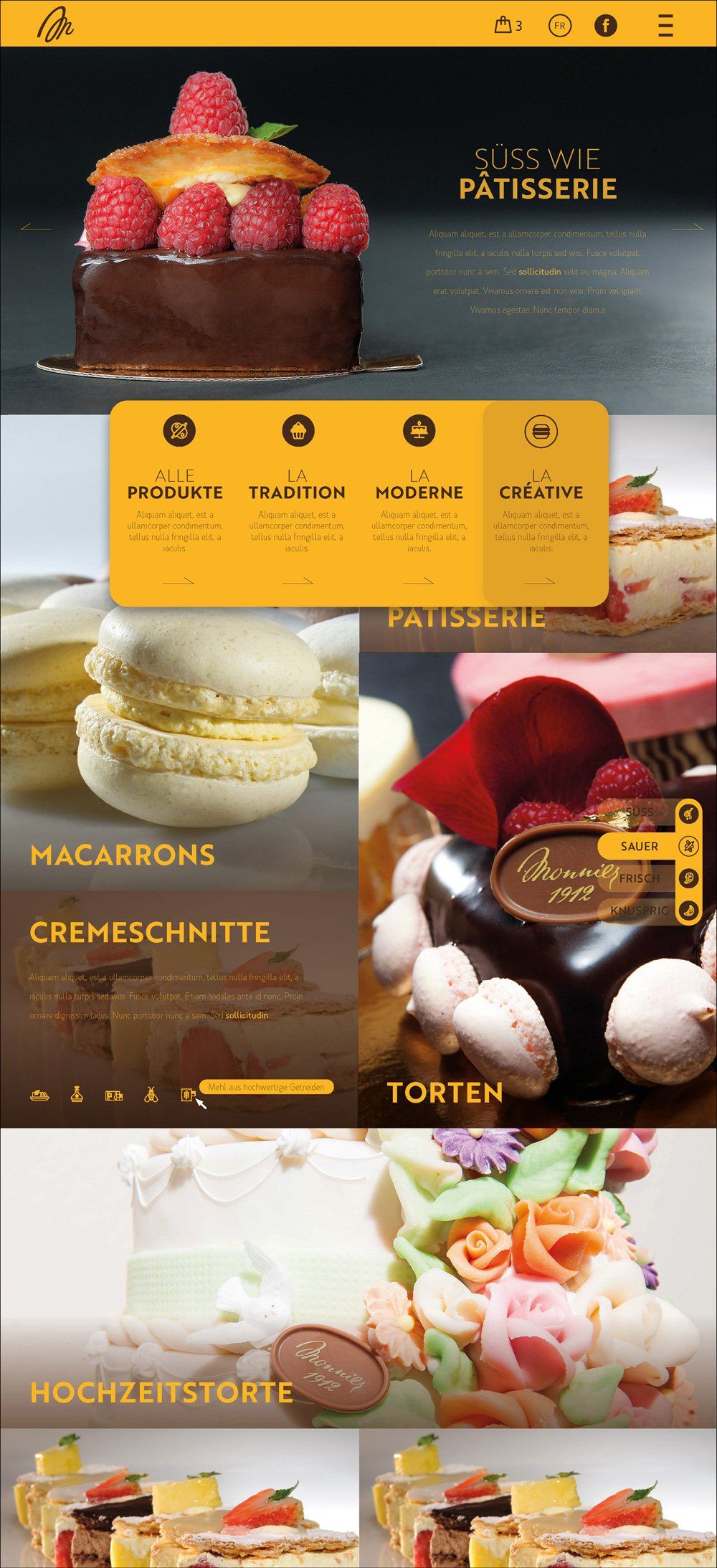Switch language via the FR button

tap(559, 26)
